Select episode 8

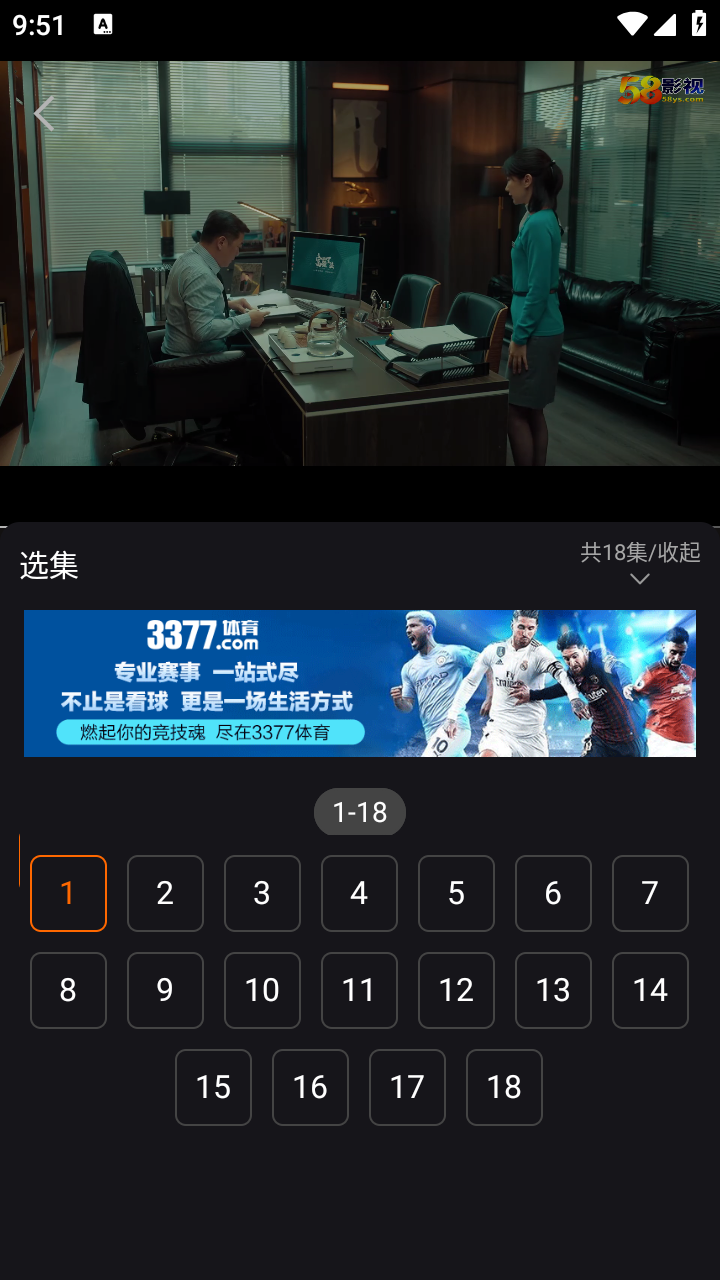coord(68,990)
